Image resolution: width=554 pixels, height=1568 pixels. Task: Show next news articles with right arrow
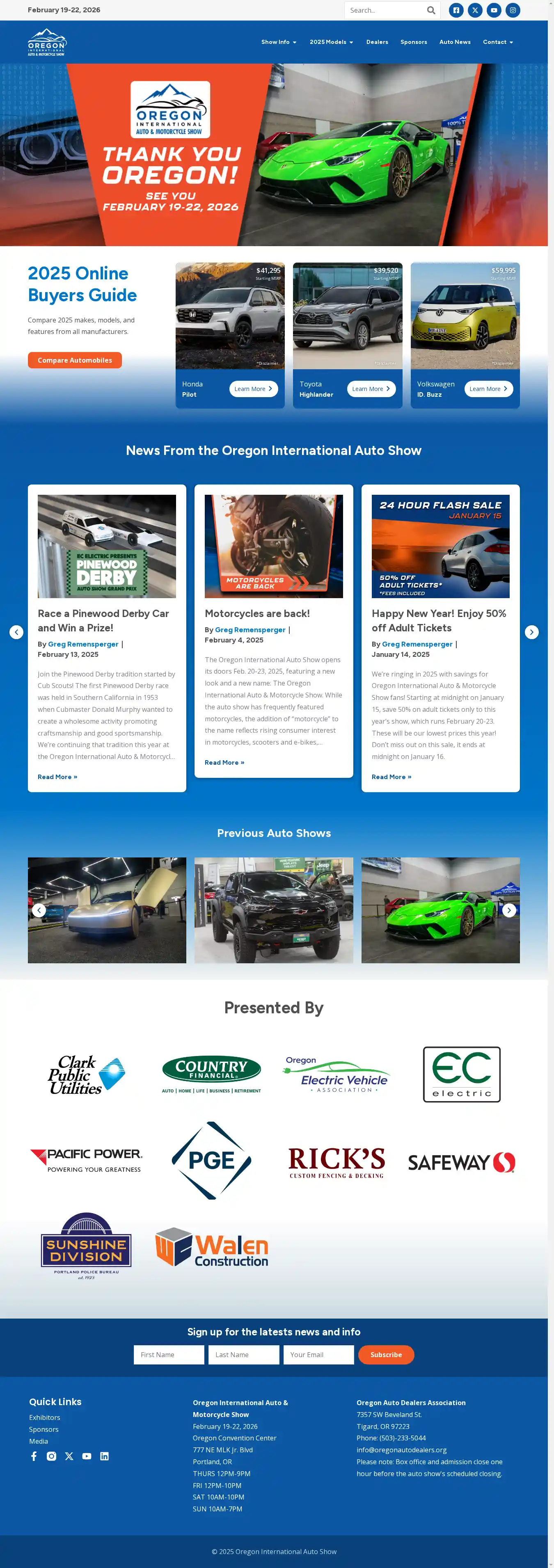531,632
